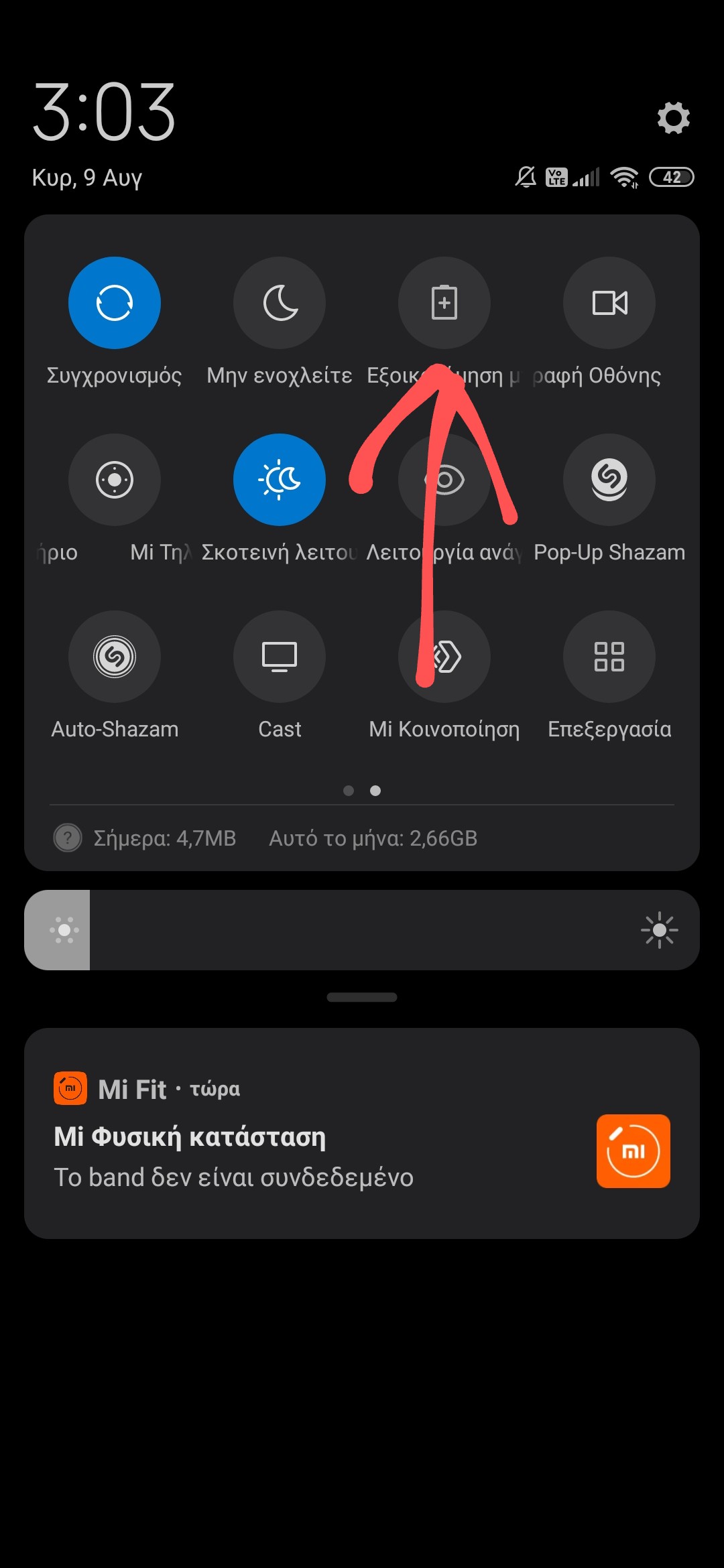Open Επεξεργασία to edit the tiles

click(x=609, y=657)
